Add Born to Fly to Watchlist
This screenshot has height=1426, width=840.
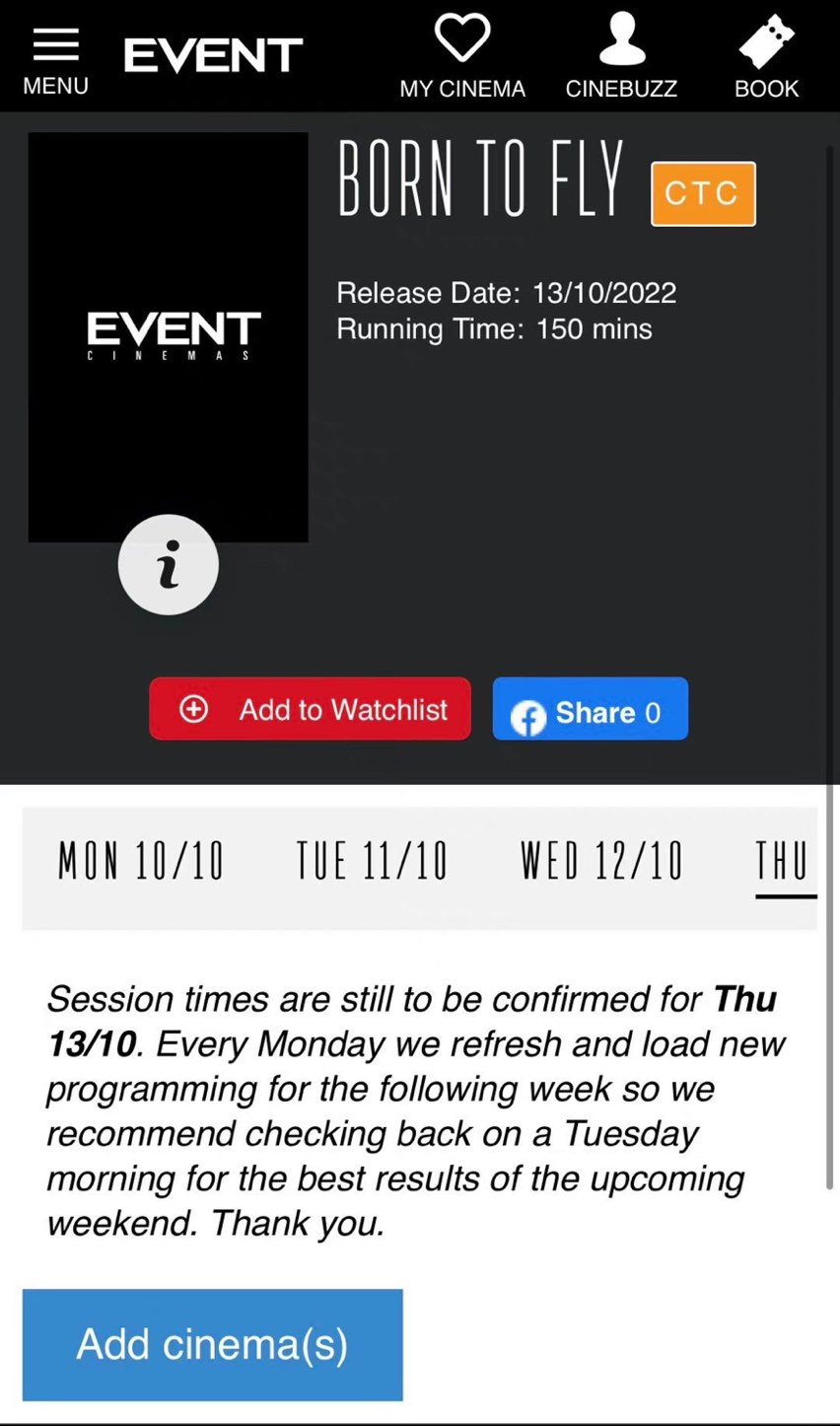pyautogui.click(x=311, y=709)
